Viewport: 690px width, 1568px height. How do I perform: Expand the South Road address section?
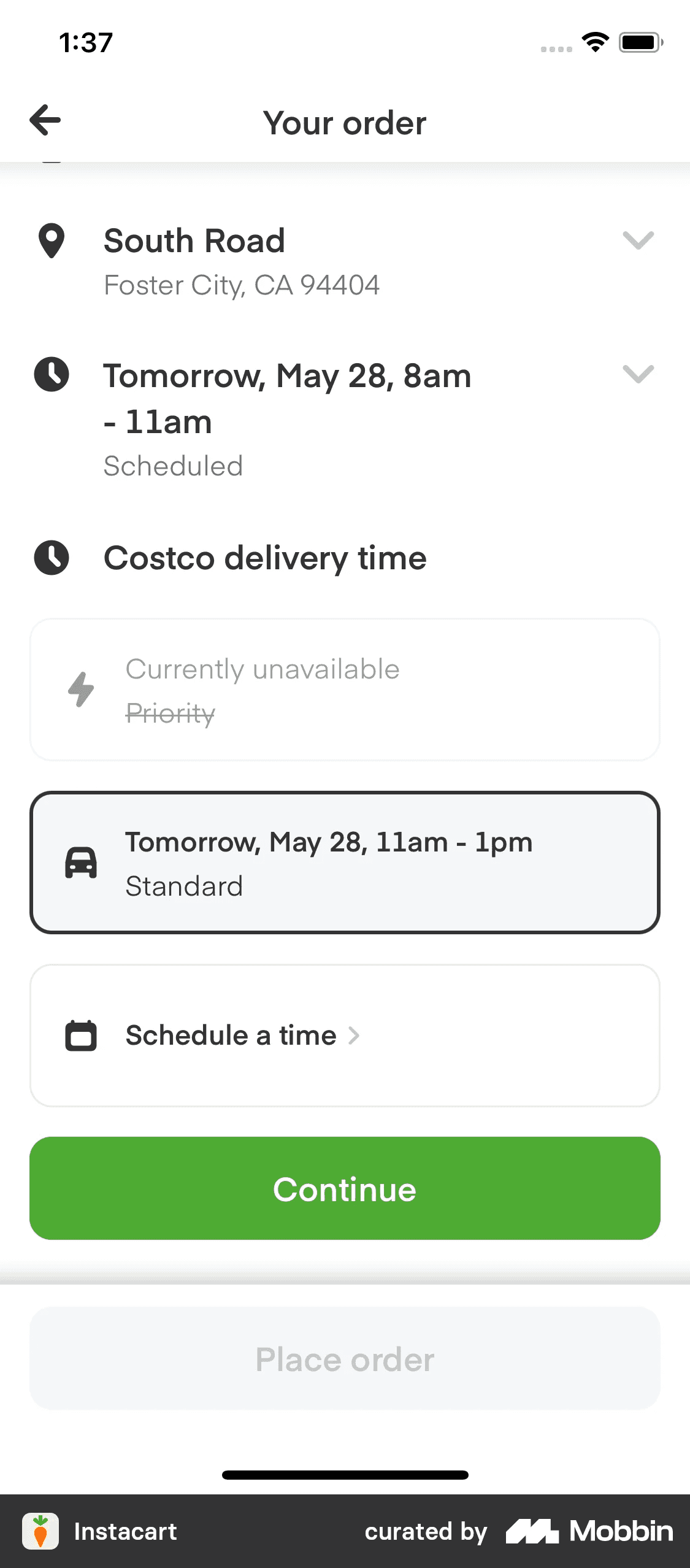click(638, 240)
